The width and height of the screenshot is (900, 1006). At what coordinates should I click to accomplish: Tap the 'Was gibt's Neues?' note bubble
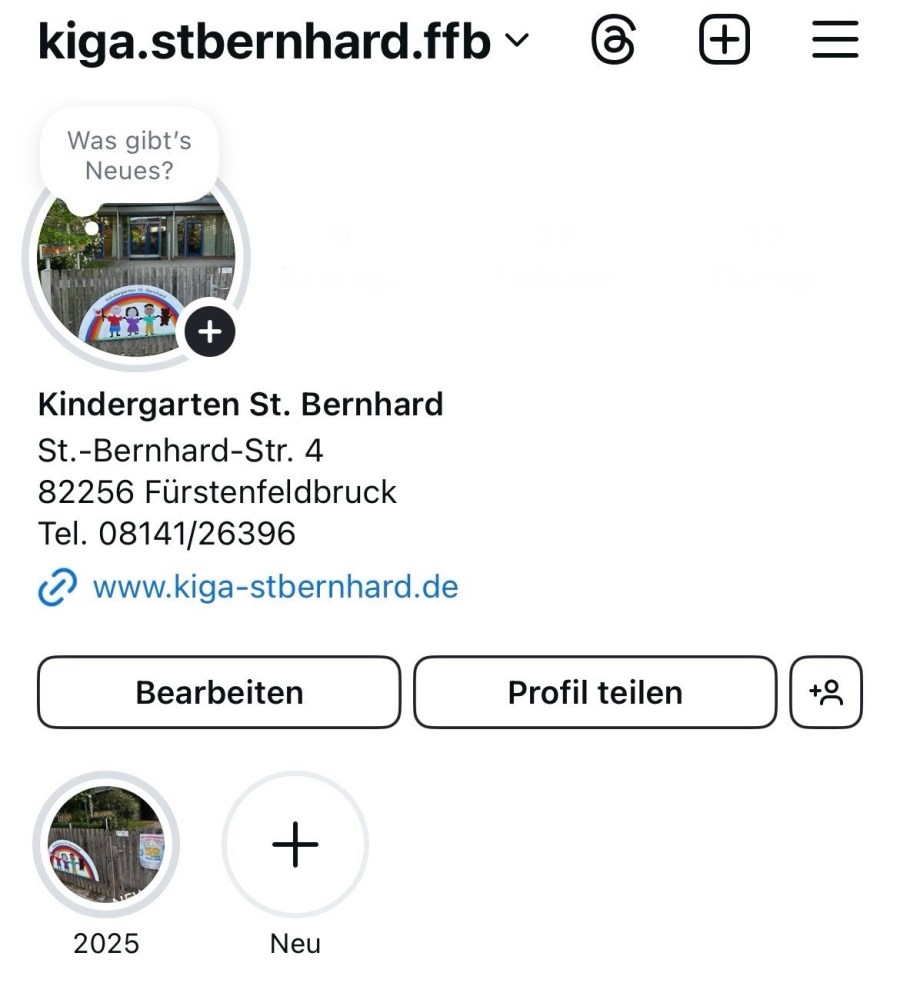tap(129, 156)
